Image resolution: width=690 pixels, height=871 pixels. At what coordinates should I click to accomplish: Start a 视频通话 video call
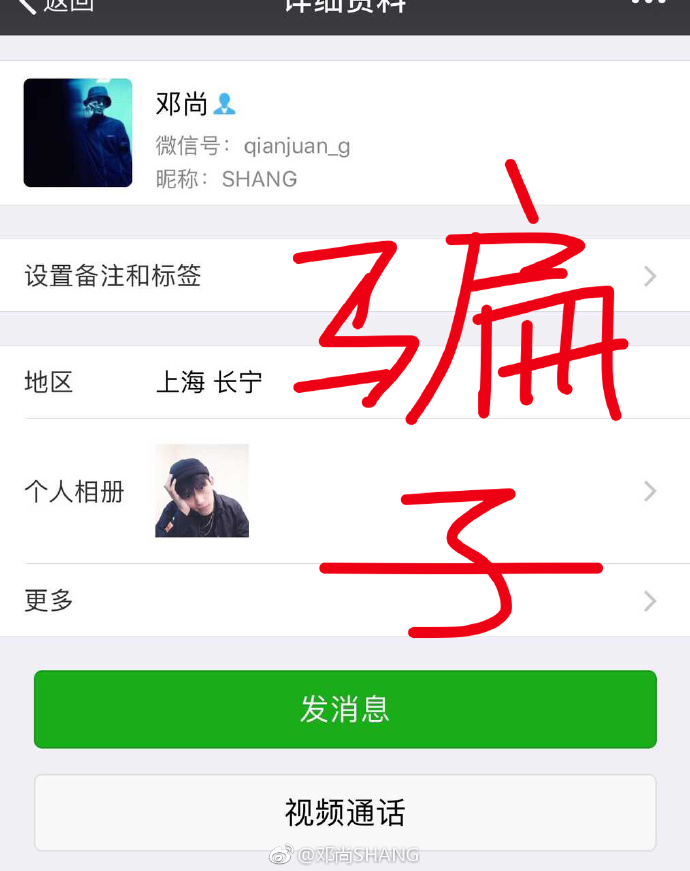(345, 812)
